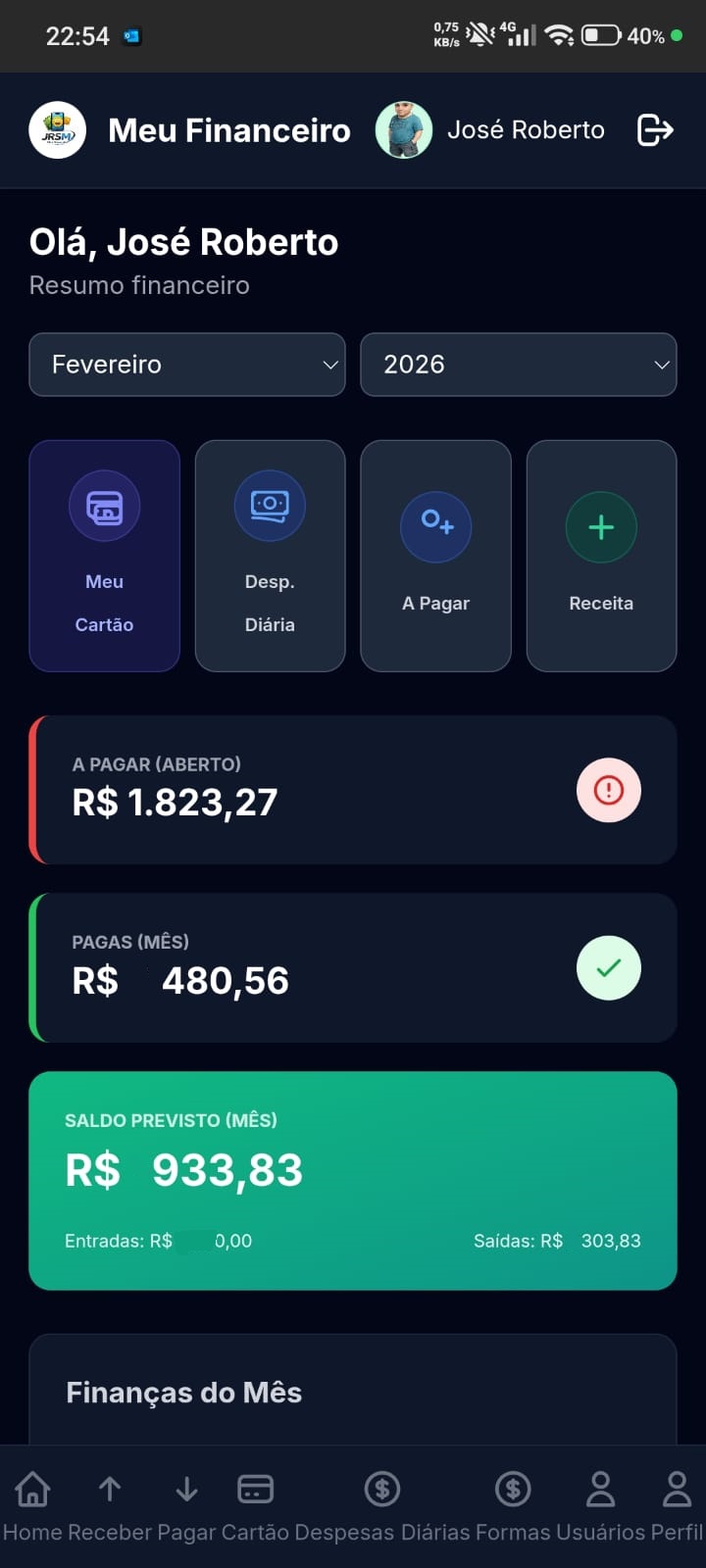Switch to the Pagar tab
The width and height of the screenshot is (706, 1568).
coord(186,1505)
